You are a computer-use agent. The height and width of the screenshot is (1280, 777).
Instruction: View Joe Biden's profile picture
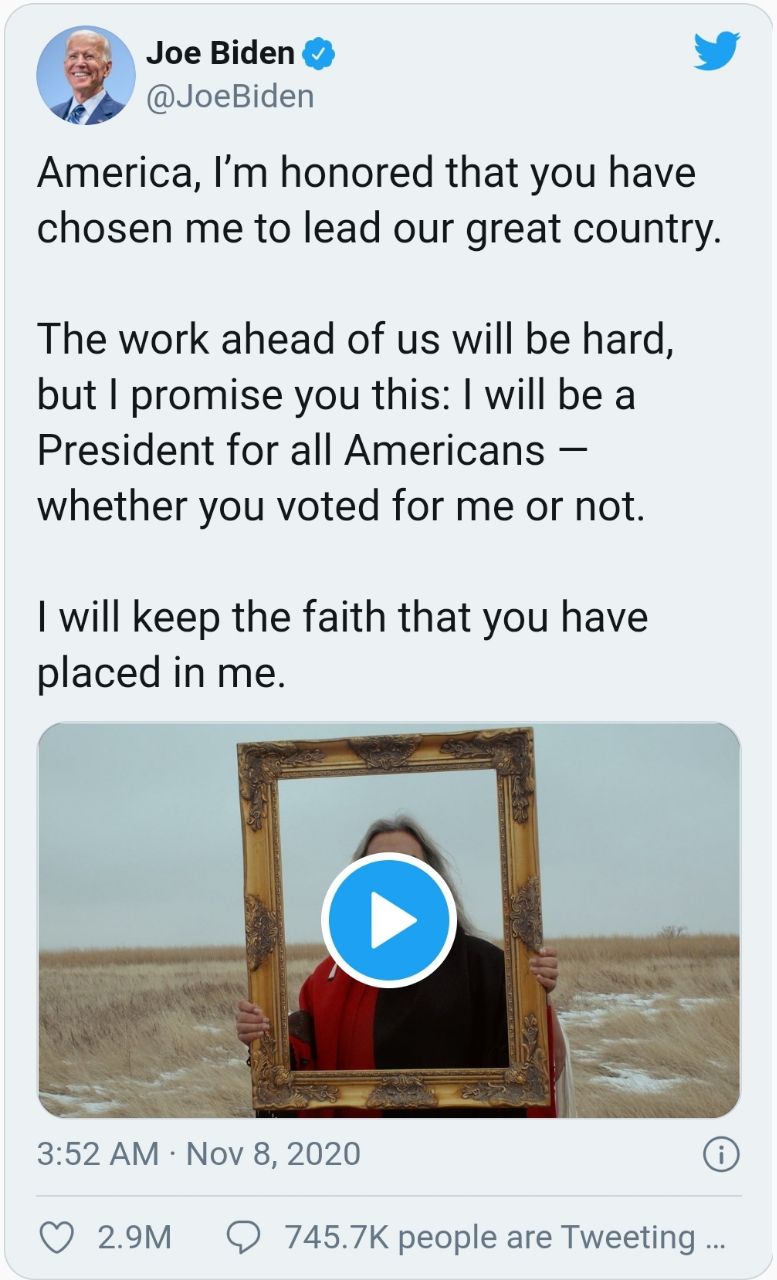coord(86,75)
